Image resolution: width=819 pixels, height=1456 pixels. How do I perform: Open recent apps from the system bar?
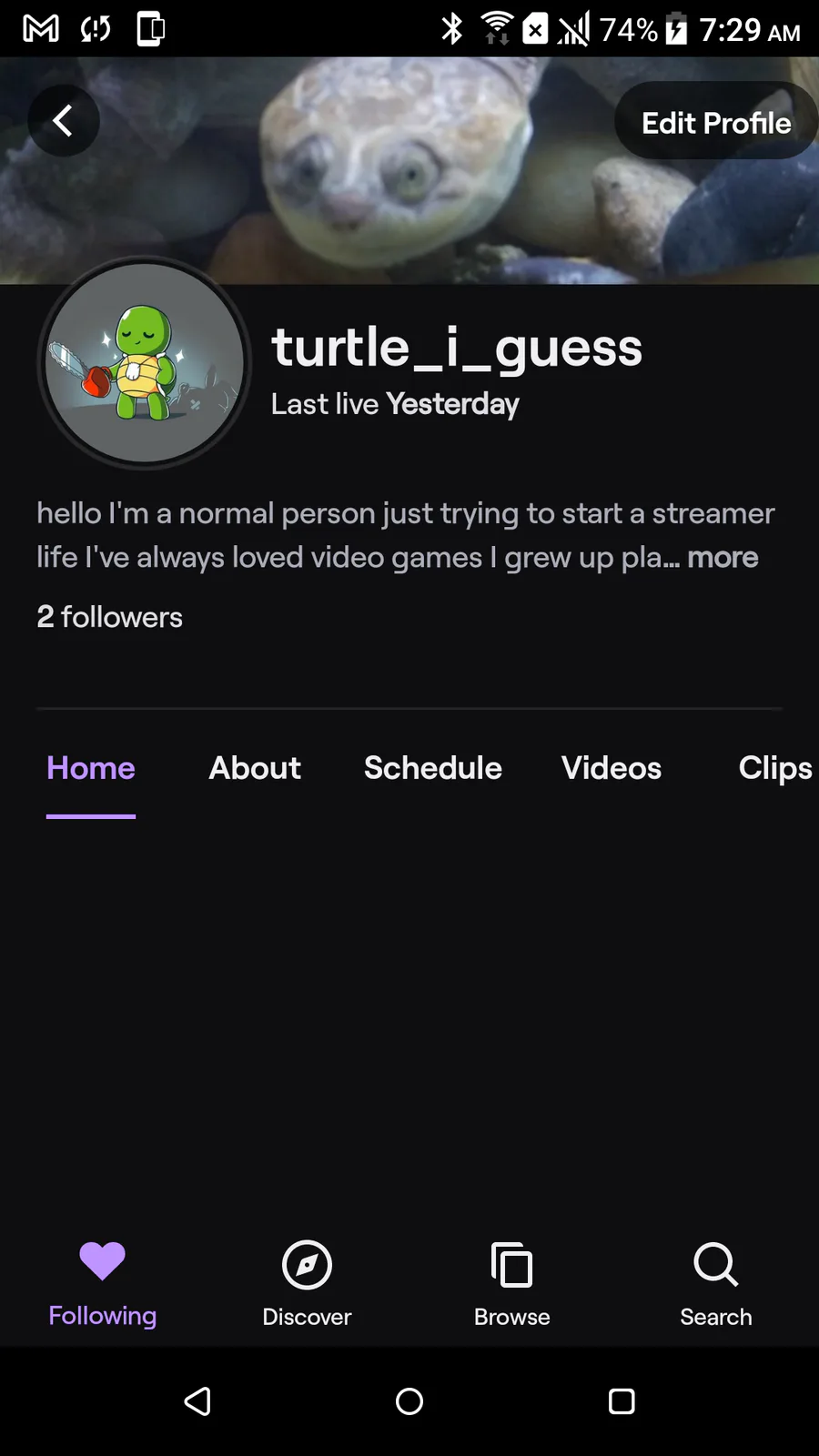click(x=622, y=1401)
